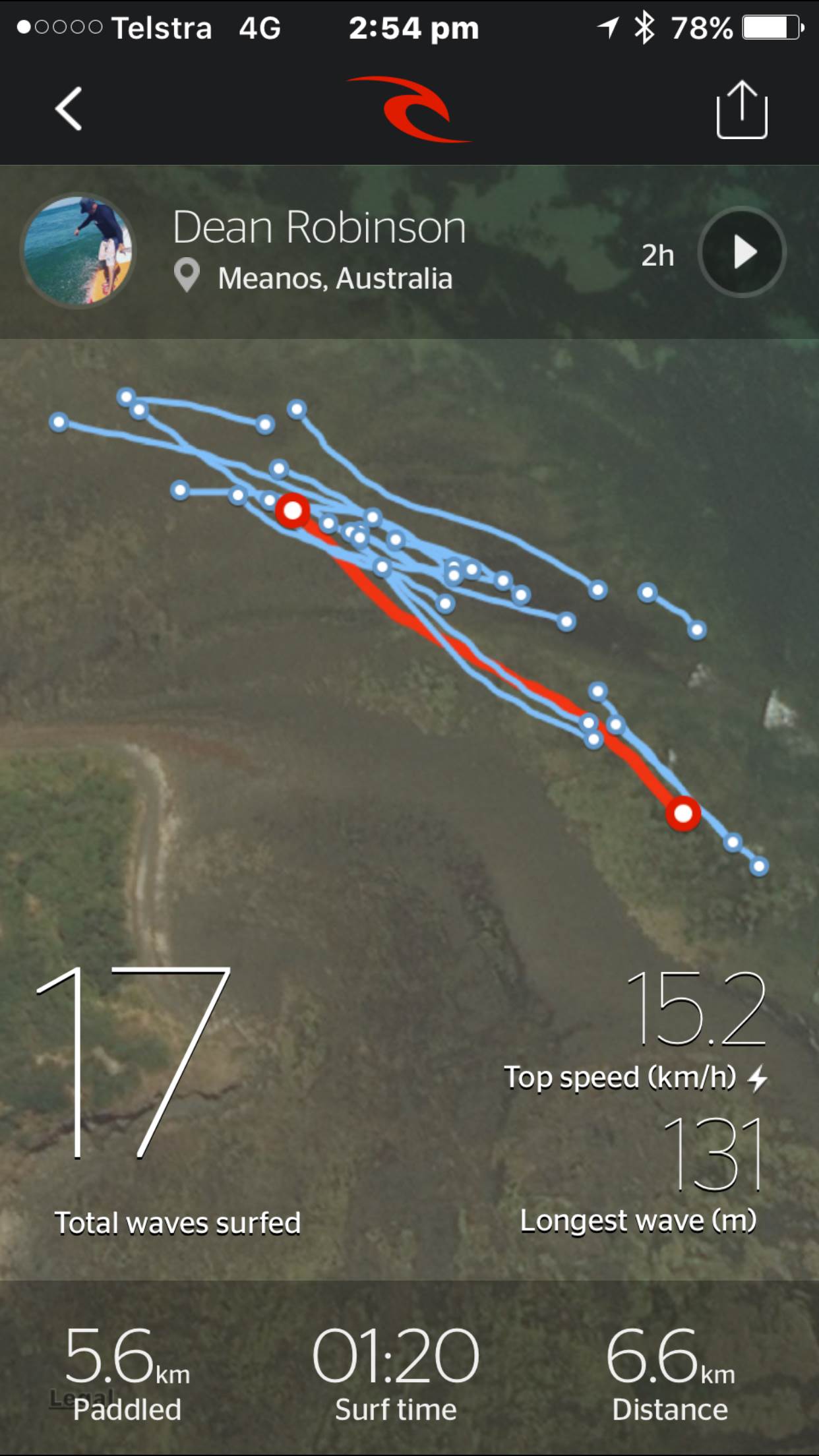Screen dimensions: 819x1456
Task: Share this surf session
Action: click(x=742, y=109)
